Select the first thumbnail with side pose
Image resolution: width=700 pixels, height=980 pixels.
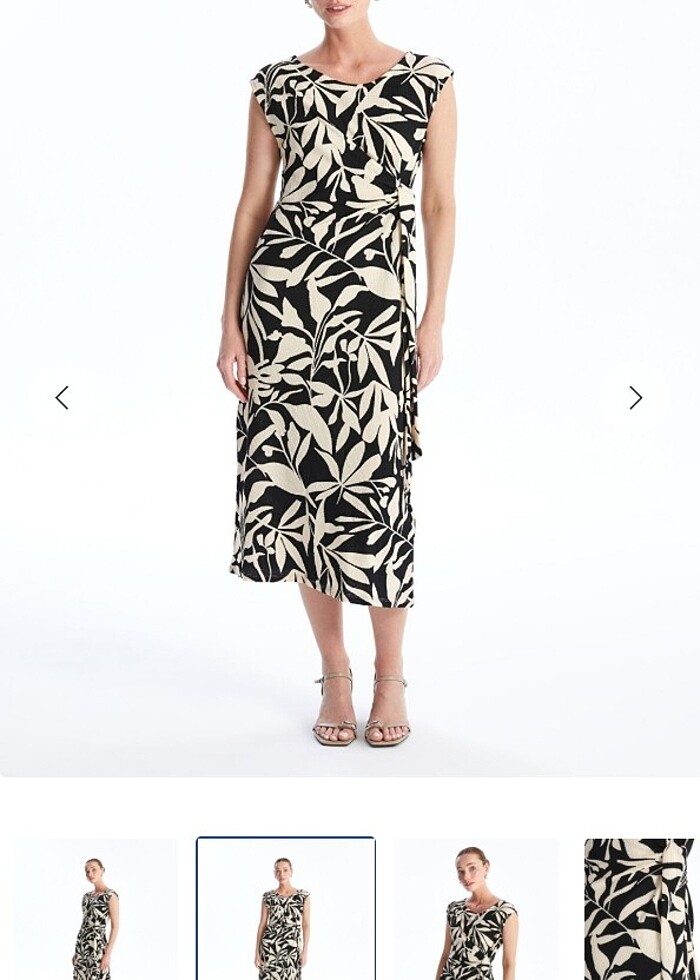click(96, 910)
